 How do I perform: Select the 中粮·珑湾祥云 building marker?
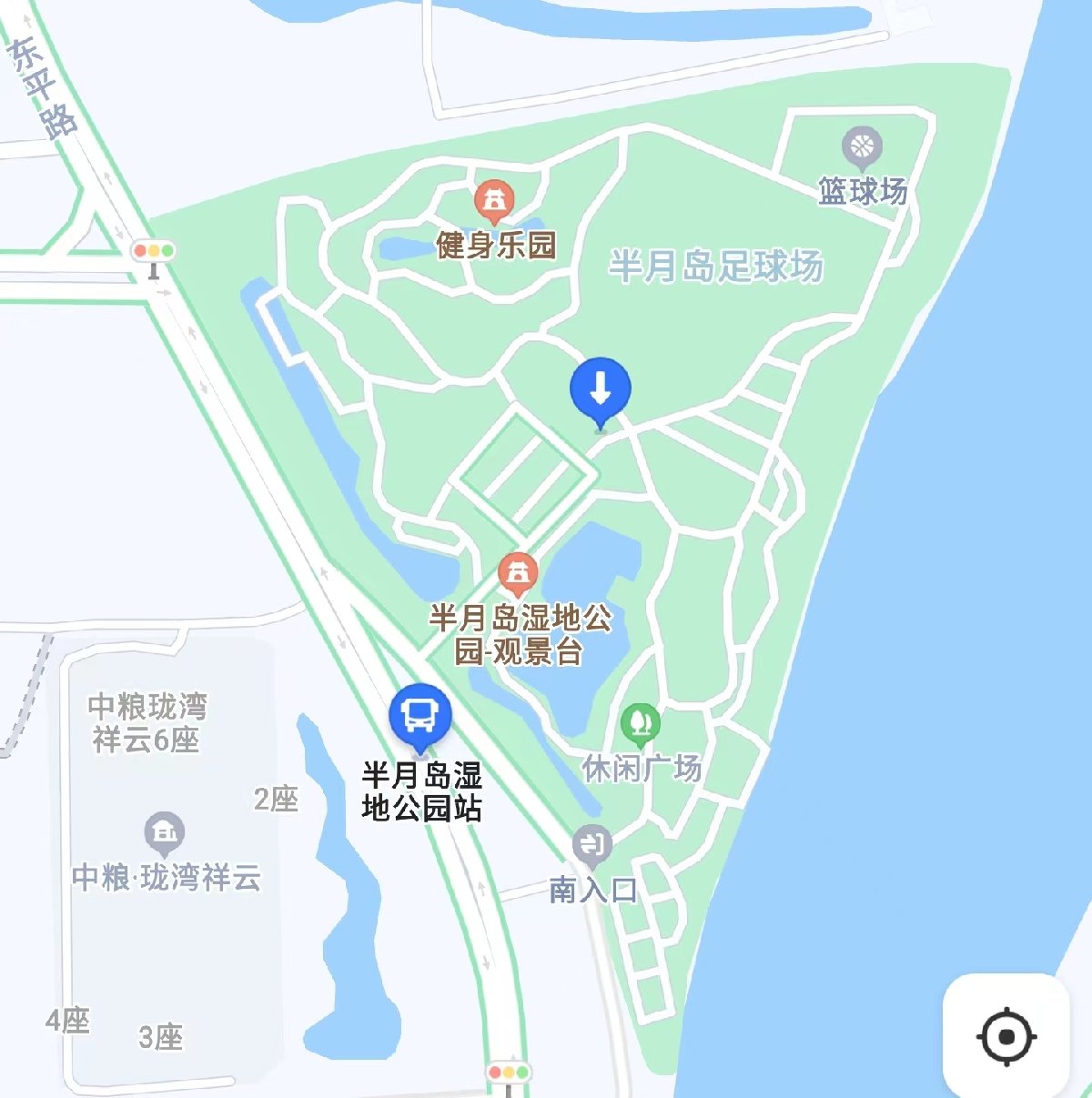pos(165,832)
